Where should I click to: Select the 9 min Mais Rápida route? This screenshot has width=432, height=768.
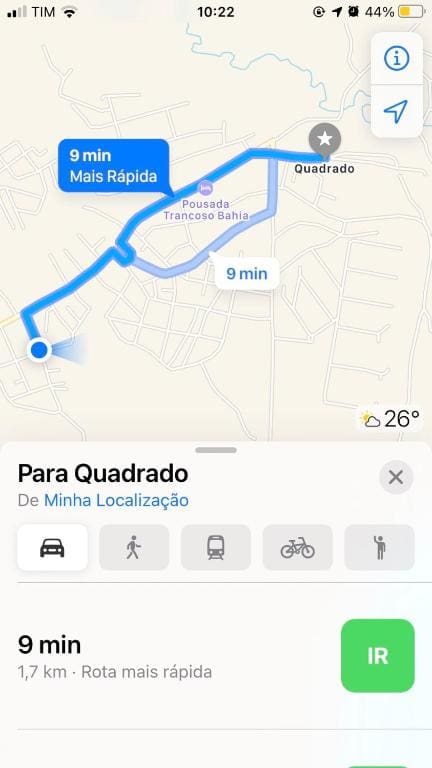pos(114,166)
